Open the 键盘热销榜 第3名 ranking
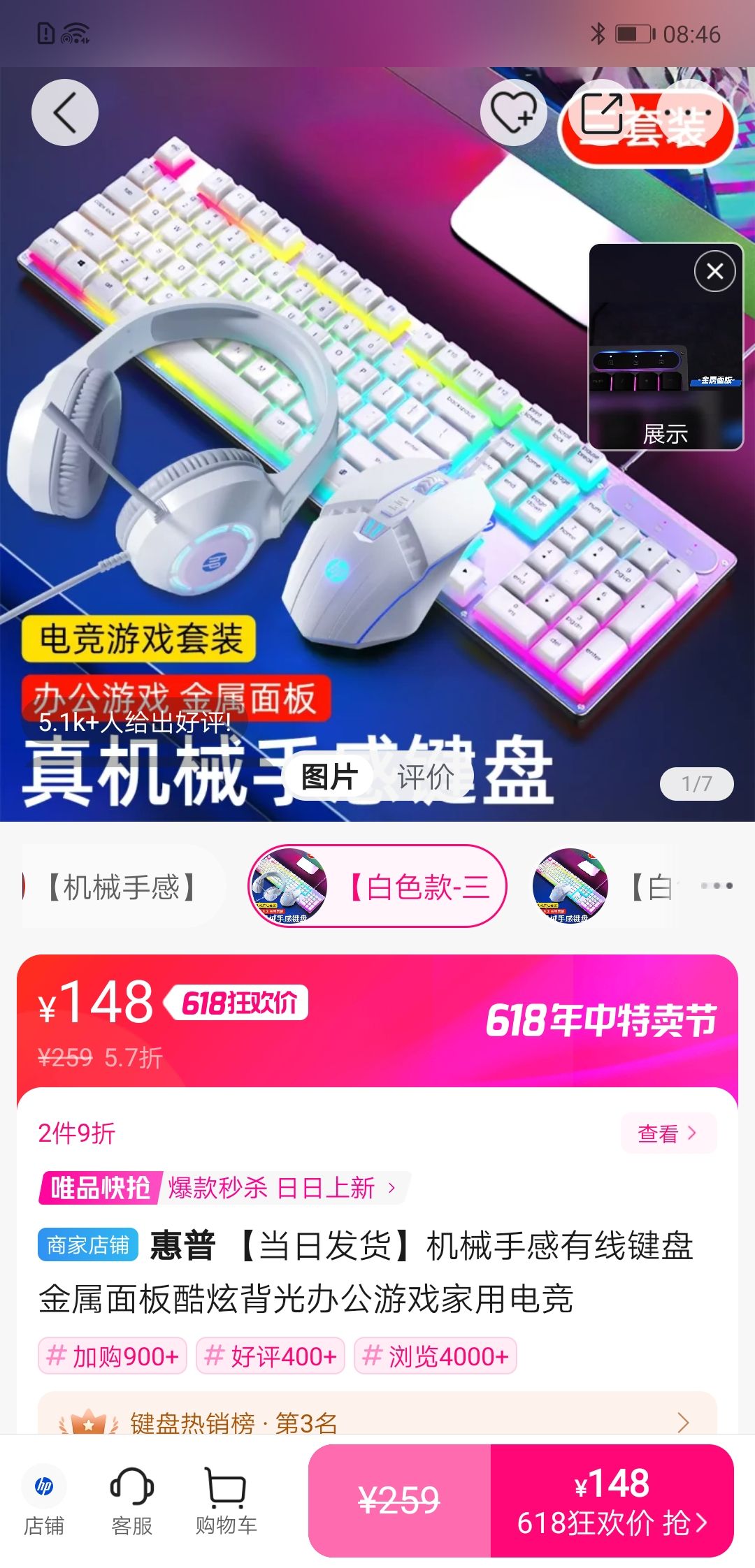The image size is (755, 1568). pos(377,1422)
